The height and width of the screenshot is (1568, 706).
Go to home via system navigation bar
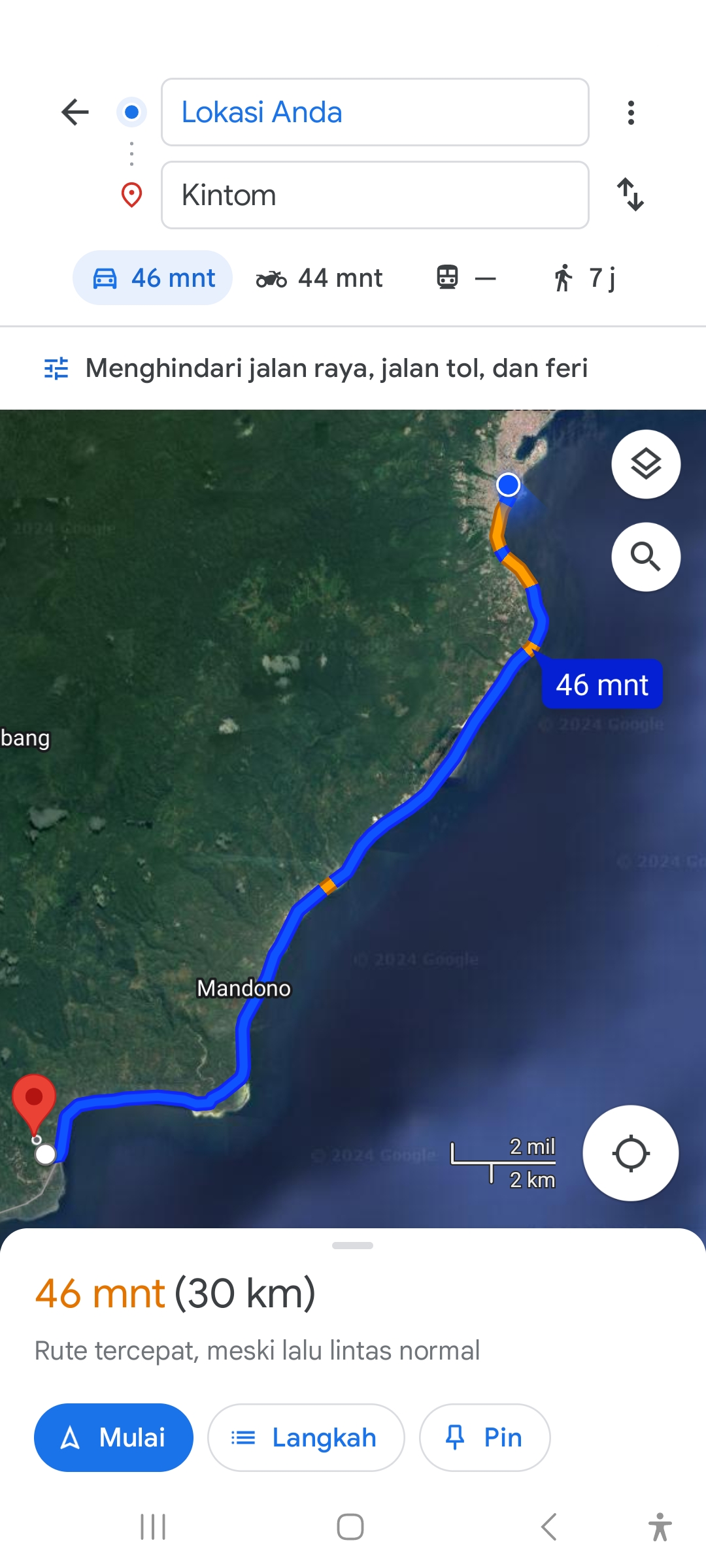(x=350, y=1527)
